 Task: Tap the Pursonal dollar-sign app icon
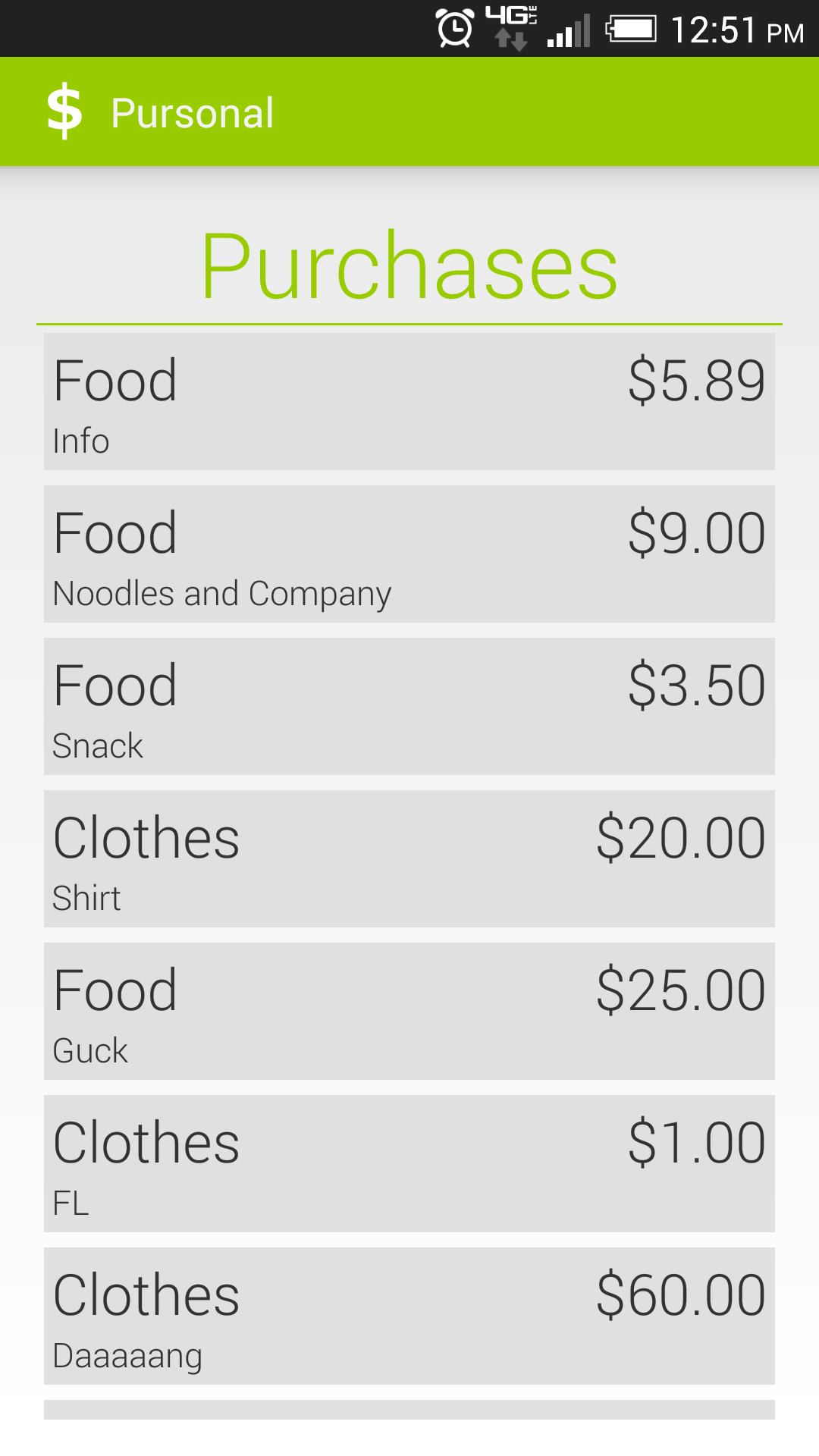click(x=64, y=111)
